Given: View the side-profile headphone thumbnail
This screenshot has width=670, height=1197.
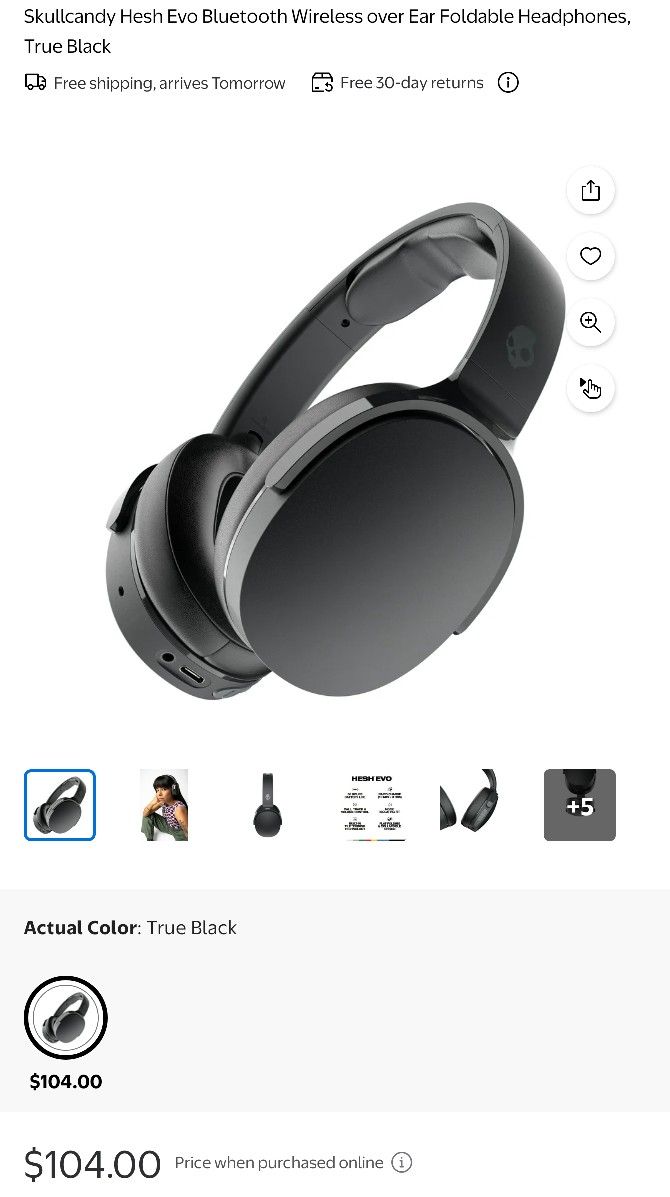Looking at the screenshot, I should (x=267, y=805).
